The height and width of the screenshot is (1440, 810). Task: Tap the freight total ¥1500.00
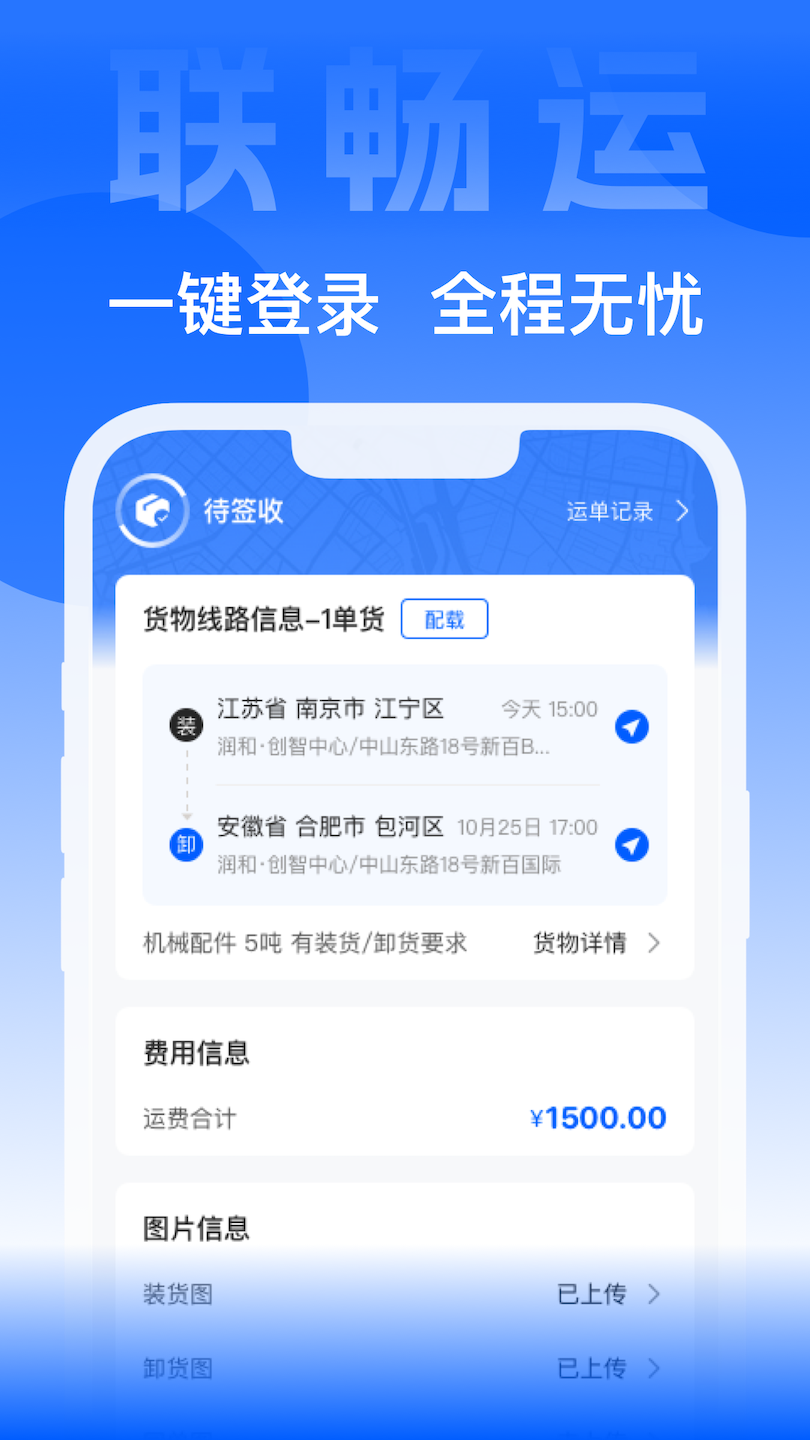coord(598,1117)
